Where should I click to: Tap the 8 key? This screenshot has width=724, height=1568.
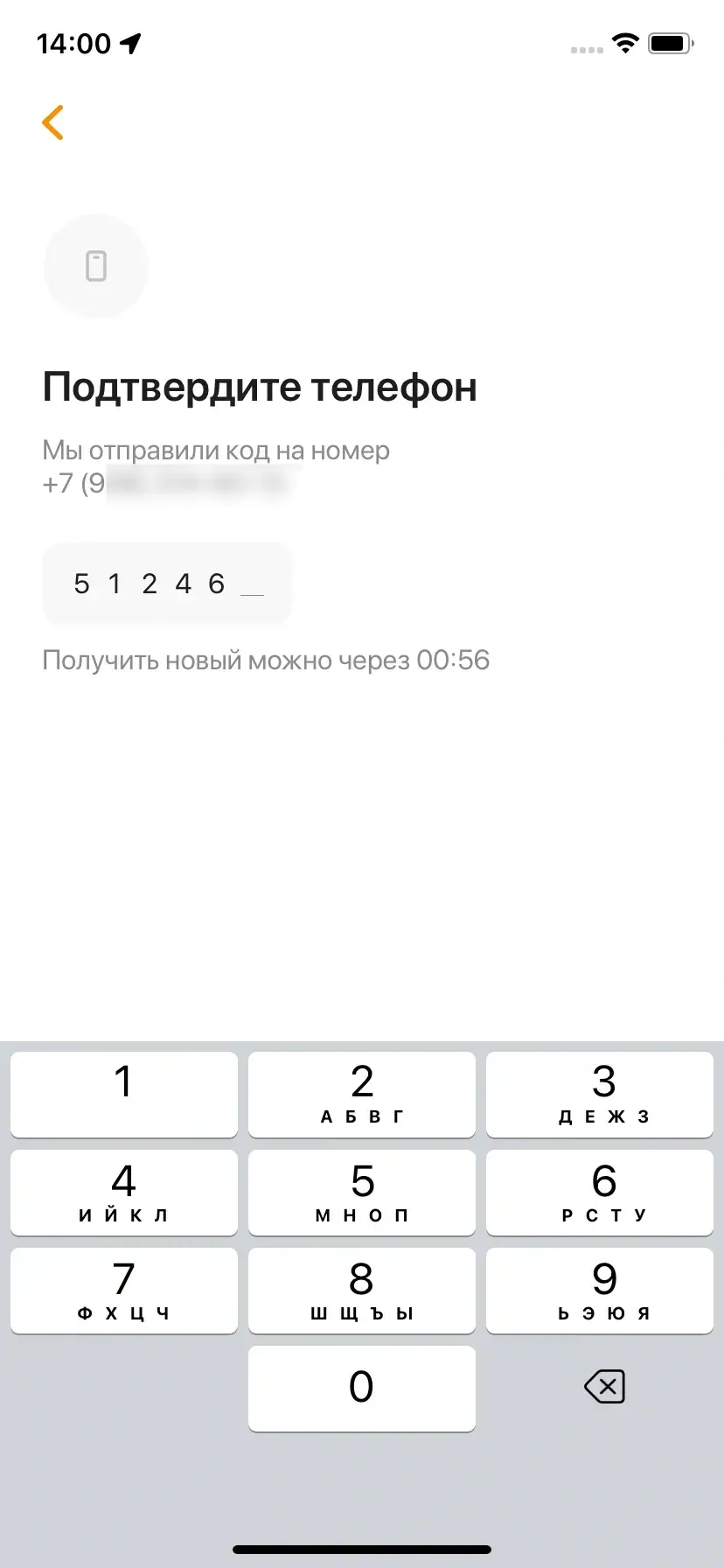click(x=362, y=1290)
